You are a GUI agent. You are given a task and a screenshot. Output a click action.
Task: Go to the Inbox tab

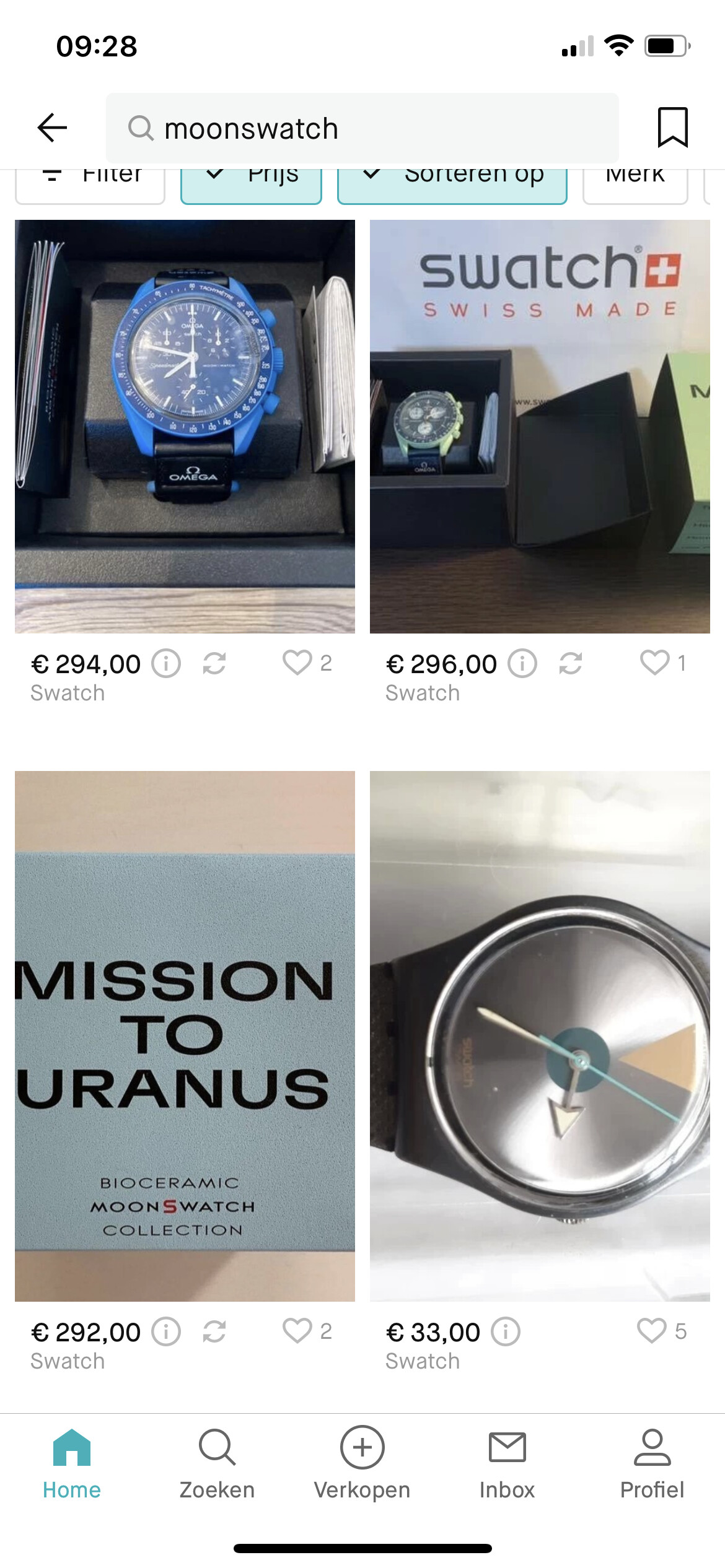pos(507,1463)
